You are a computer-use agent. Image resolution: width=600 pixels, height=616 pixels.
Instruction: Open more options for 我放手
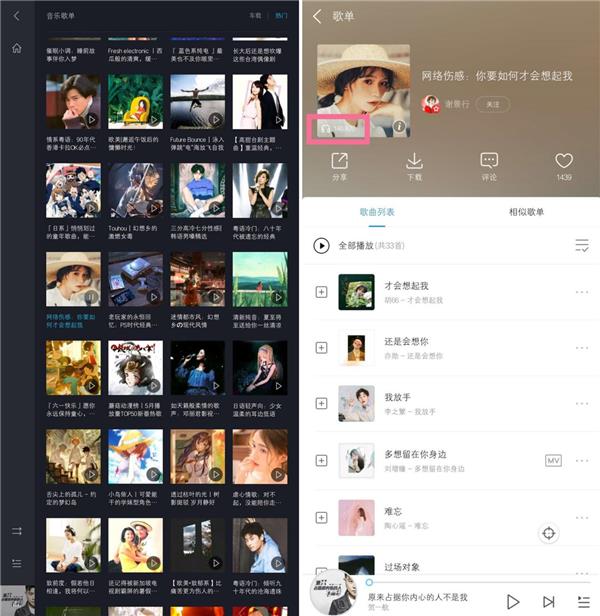[582, 404]
